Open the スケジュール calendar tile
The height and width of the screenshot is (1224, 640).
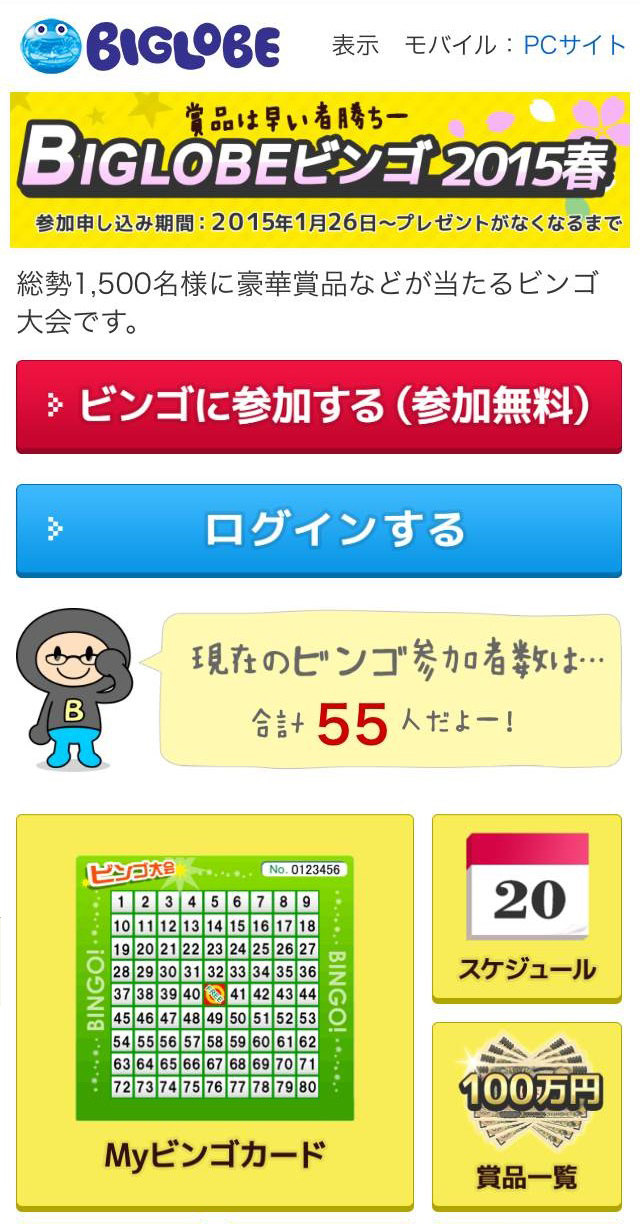point(527,908)
